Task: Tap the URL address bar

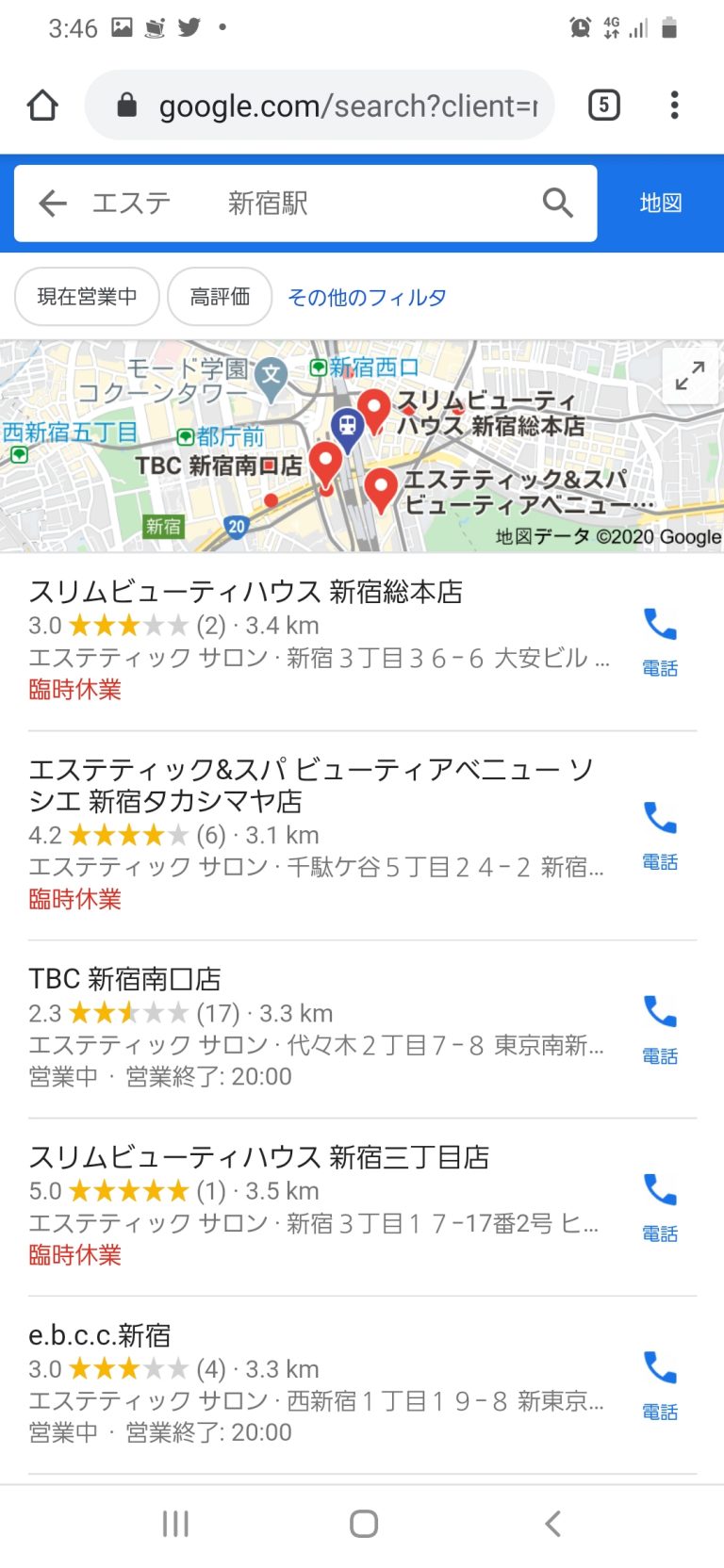Action: pos(320,105)
